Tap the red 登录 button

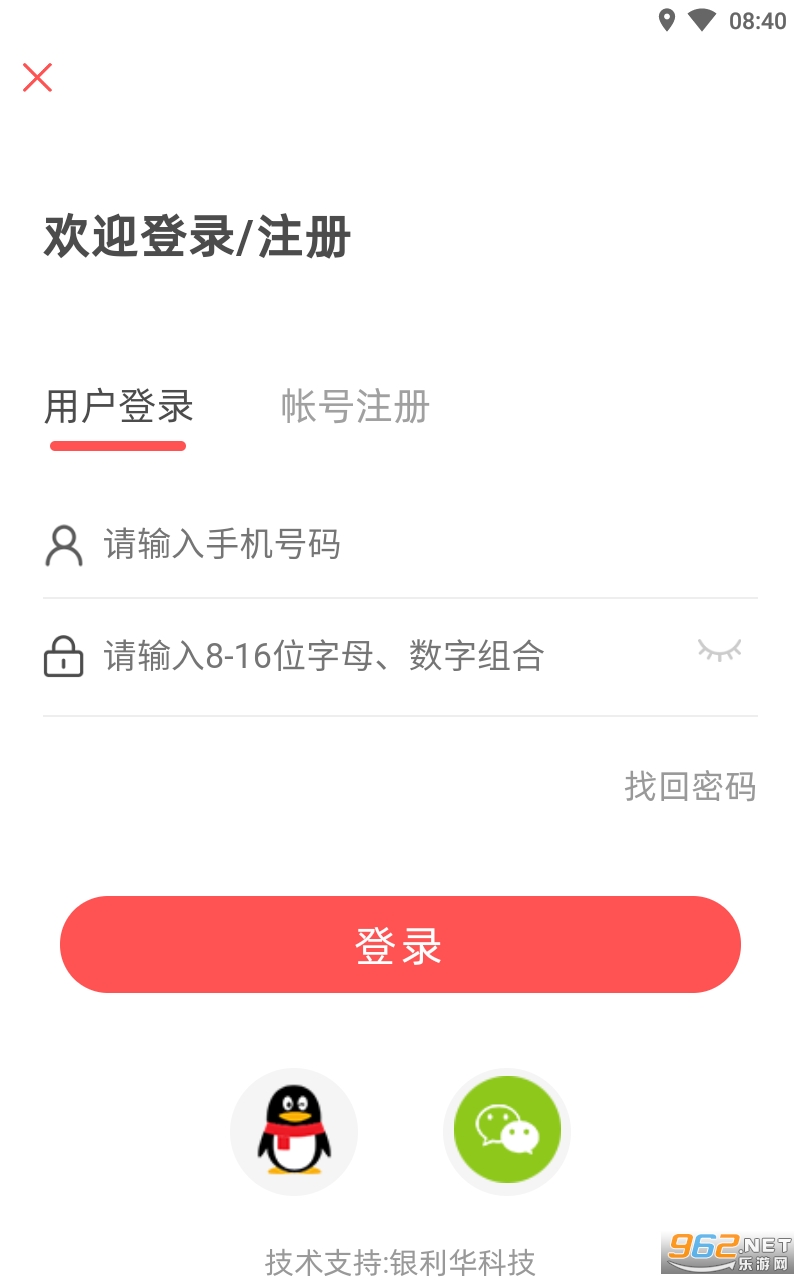[400, 945]
